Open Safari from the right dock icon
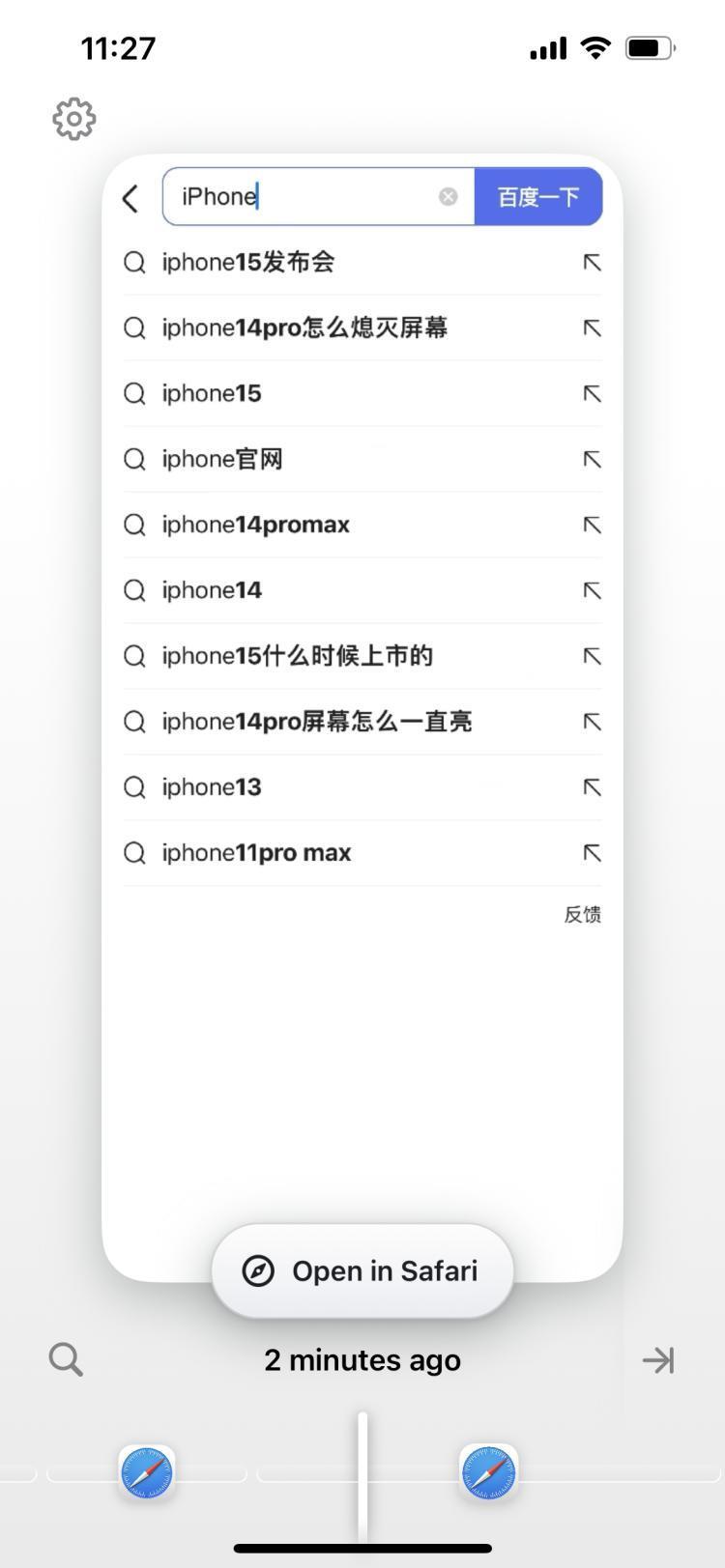This screenshot has width=725, height=1568. 489,1472
